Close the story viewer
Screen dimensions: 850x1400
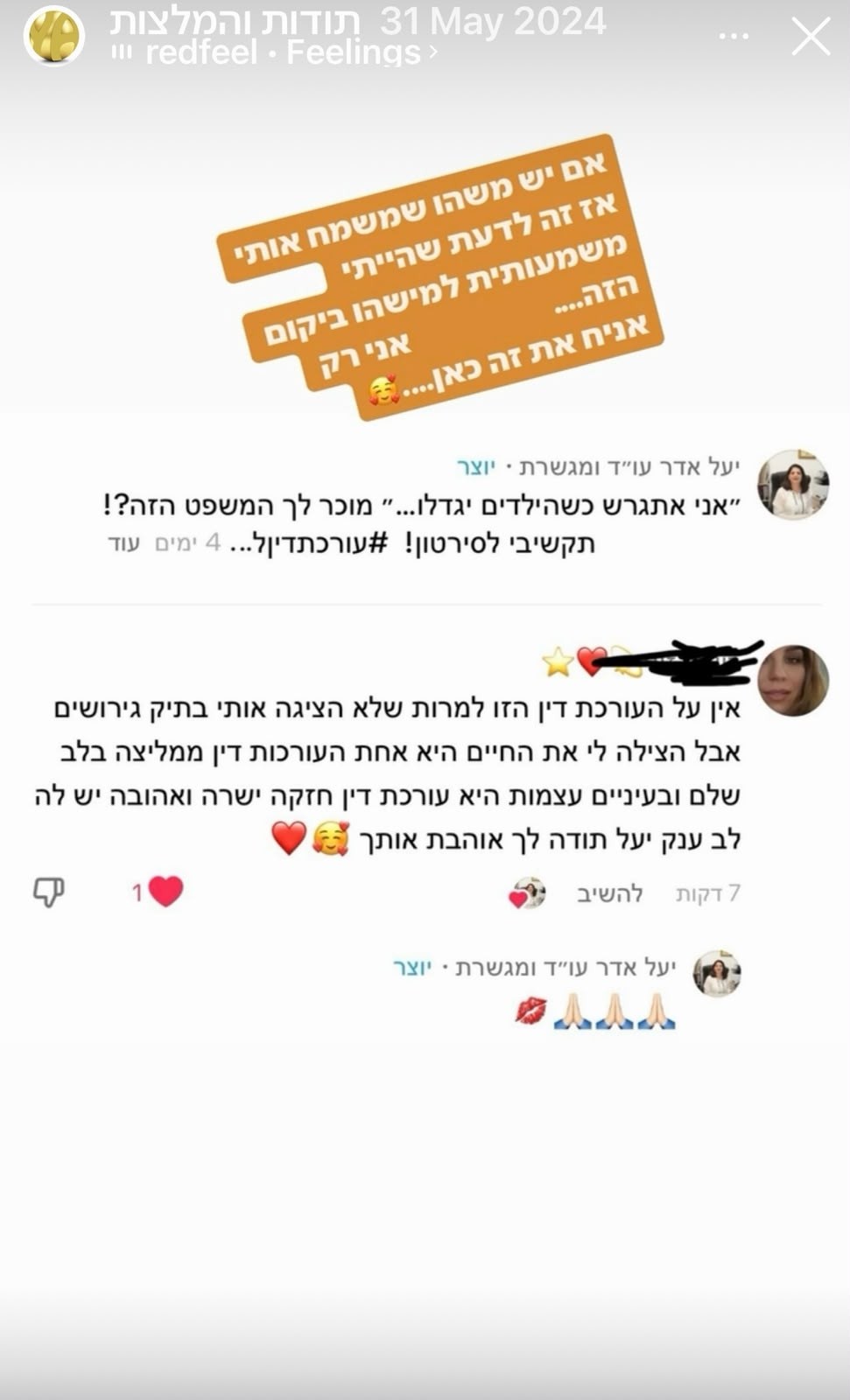click(x=811, y=37)
